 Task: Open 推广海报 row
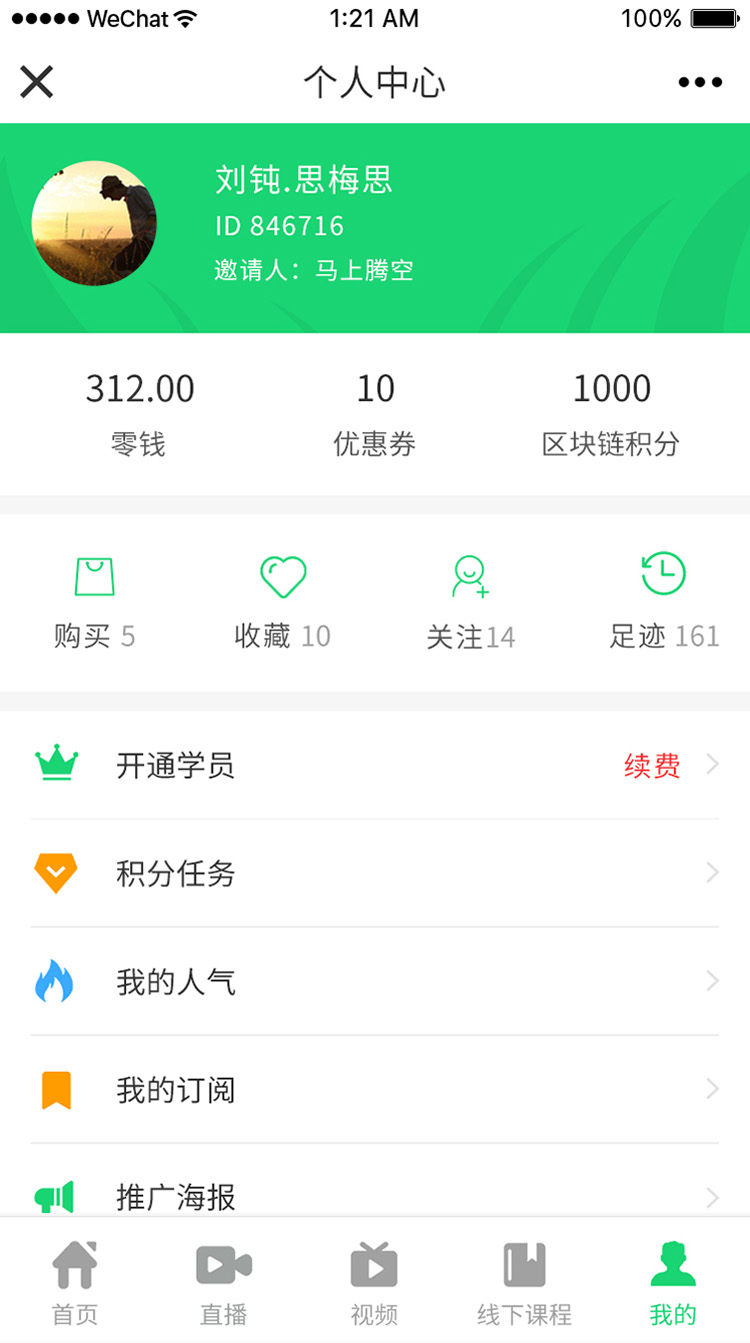(x=375, y=1194)
